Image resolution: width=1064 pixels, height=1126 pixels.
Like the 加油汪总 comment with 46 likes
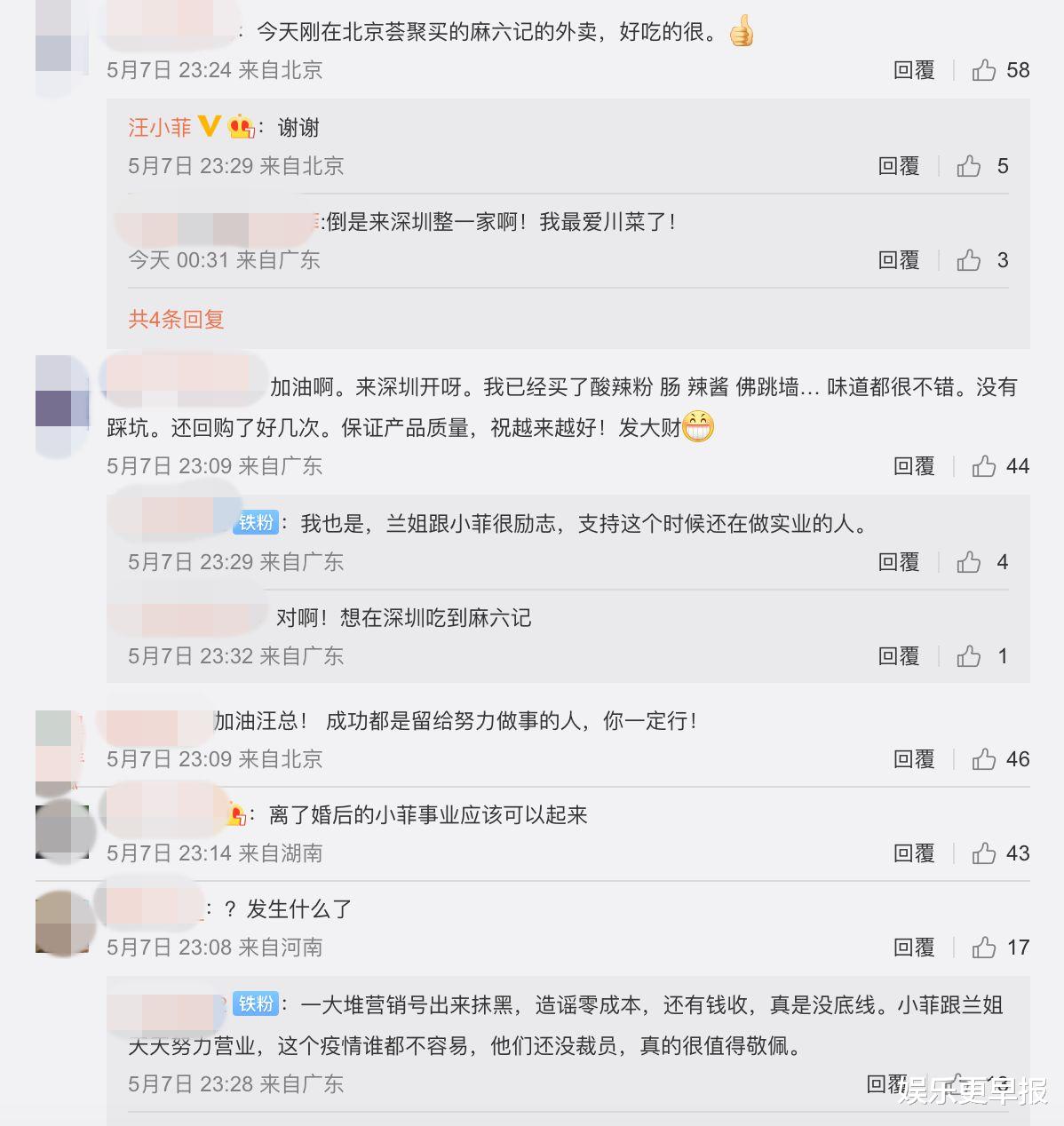(984, 759)
